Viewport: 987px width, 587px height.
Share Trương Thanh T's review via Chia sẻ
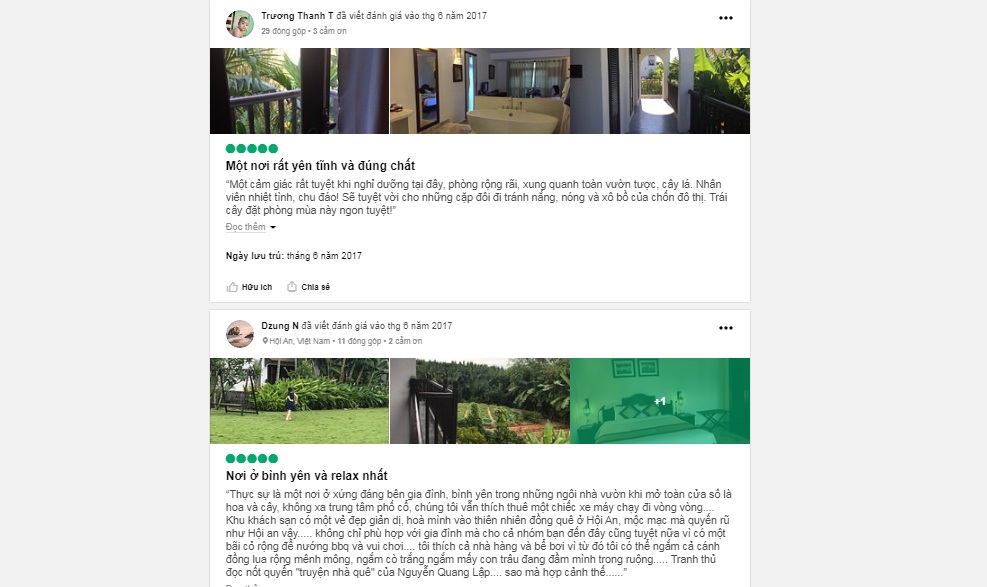pos(308,287)
